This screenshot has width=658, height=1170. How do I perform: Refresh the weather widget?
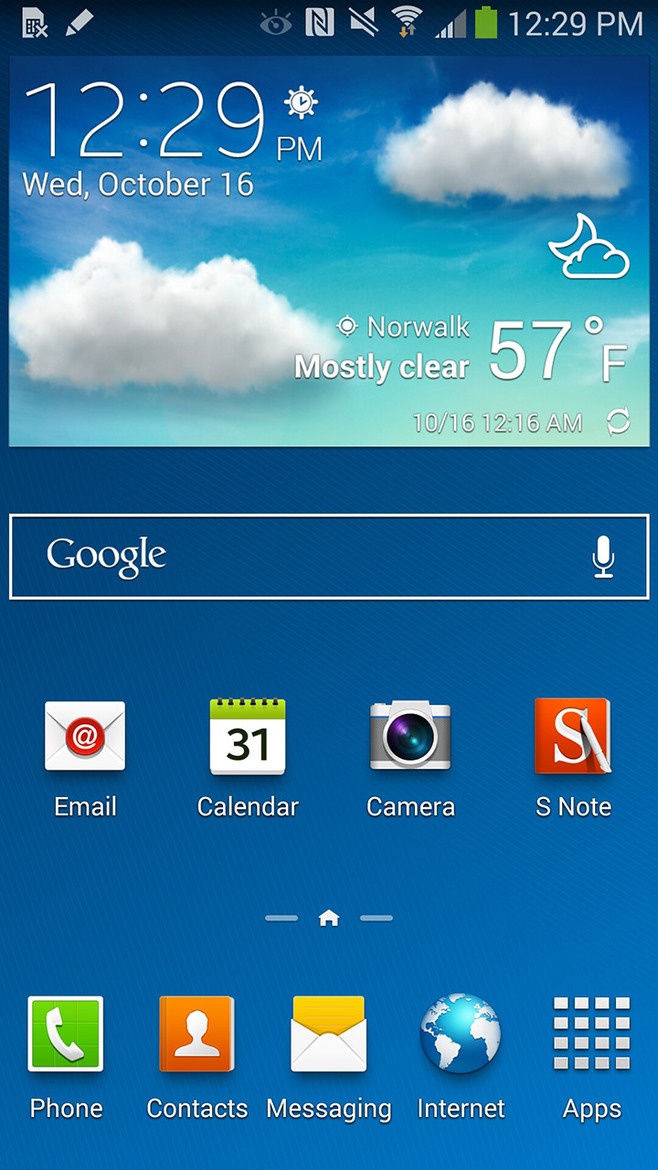pos(619,423)
